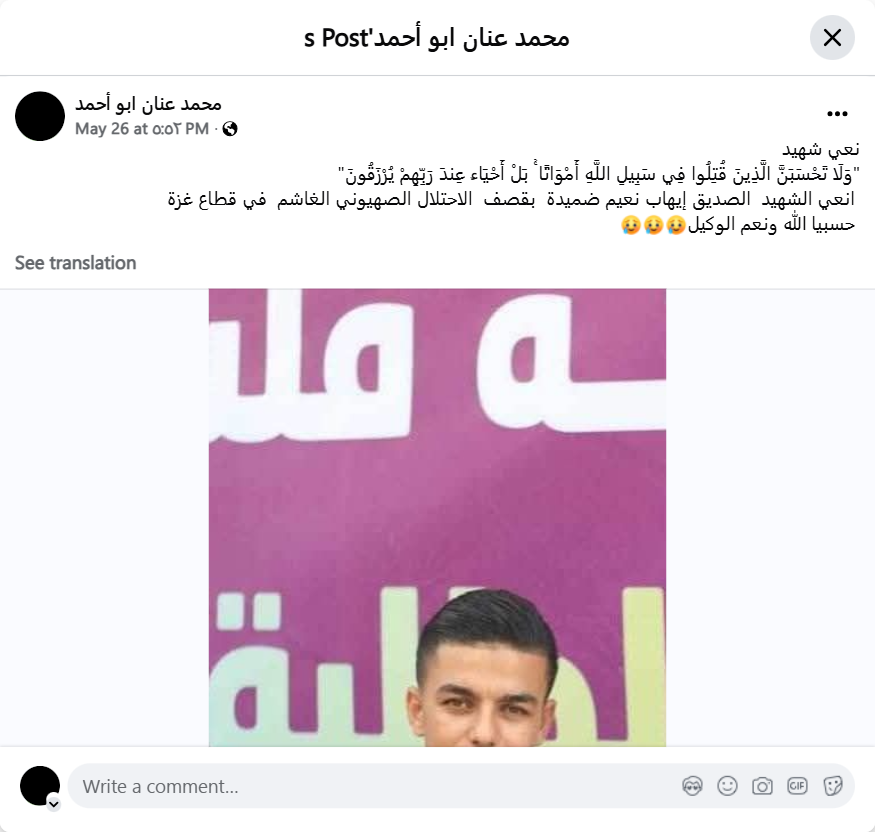Screen dimensions: 875x832
Task: Close the post dialog
Action: (831, 38)
